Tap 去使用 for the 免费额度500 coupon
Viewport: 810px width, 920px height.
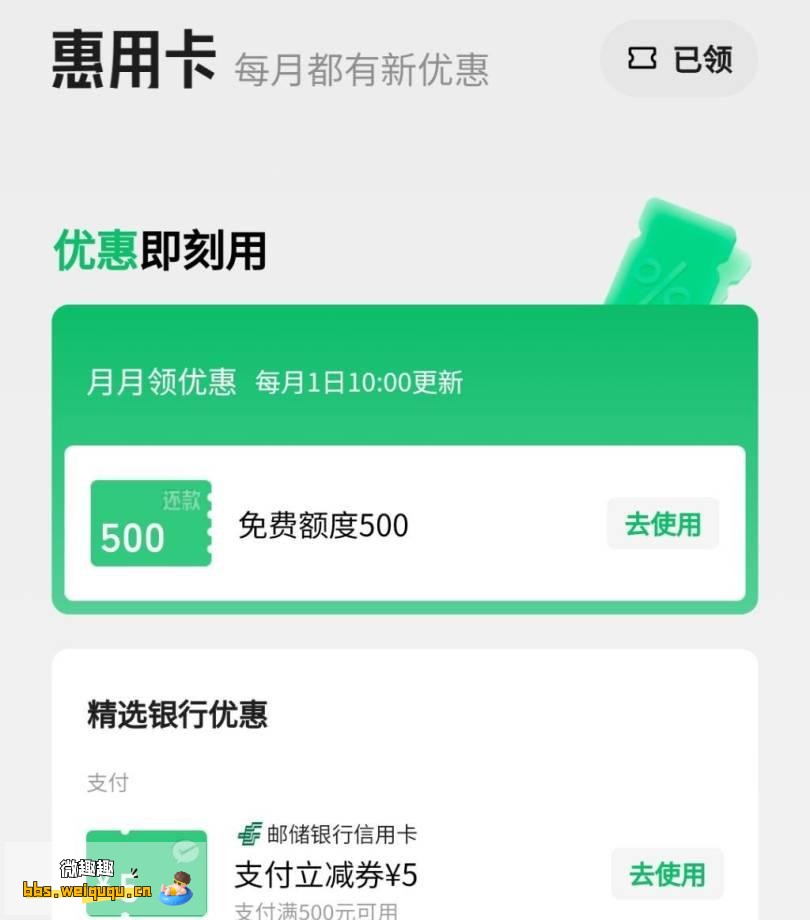662,524
